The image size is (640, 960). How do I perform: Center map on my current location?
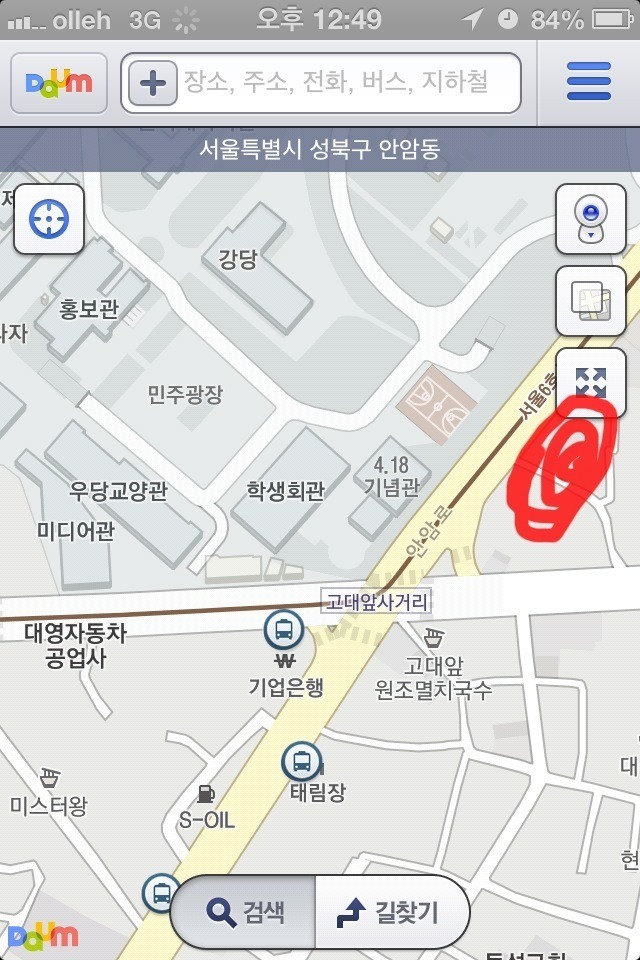tap(48, 218)
